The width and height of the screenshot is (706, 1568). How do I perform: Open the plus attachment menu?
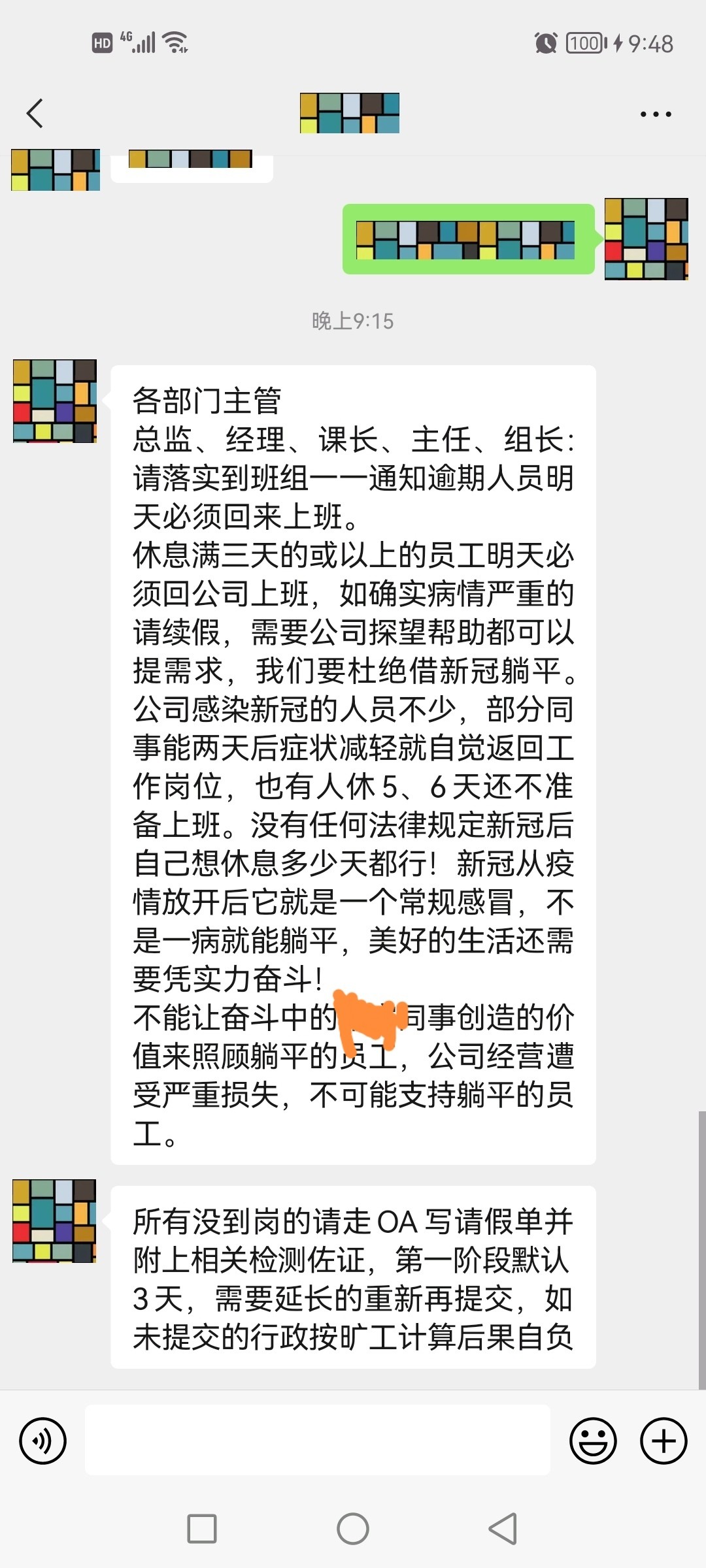pos(663,1441)
